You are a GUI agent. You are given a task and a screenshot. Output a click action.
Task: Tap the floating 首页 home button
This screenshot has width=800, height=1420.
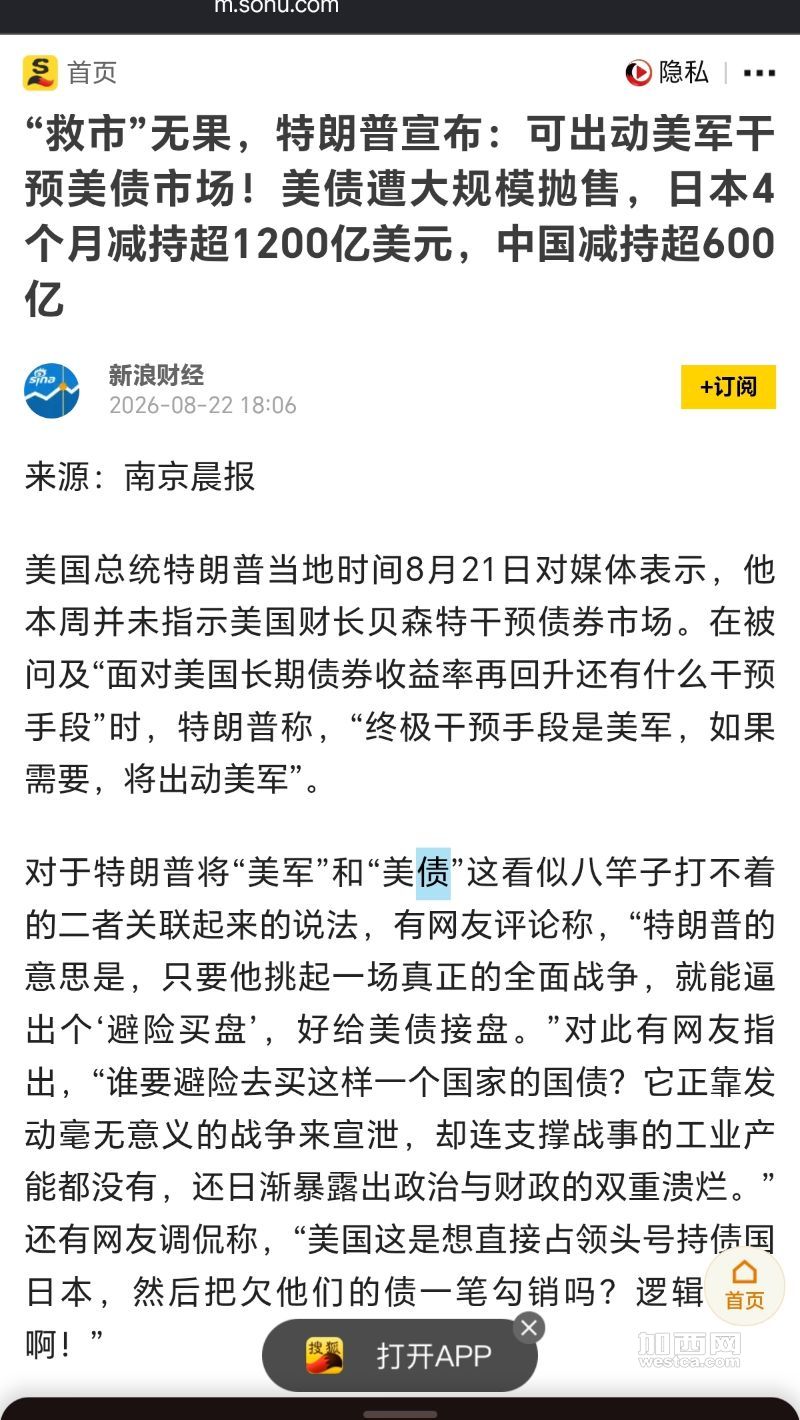click(x=744, y=1286)
